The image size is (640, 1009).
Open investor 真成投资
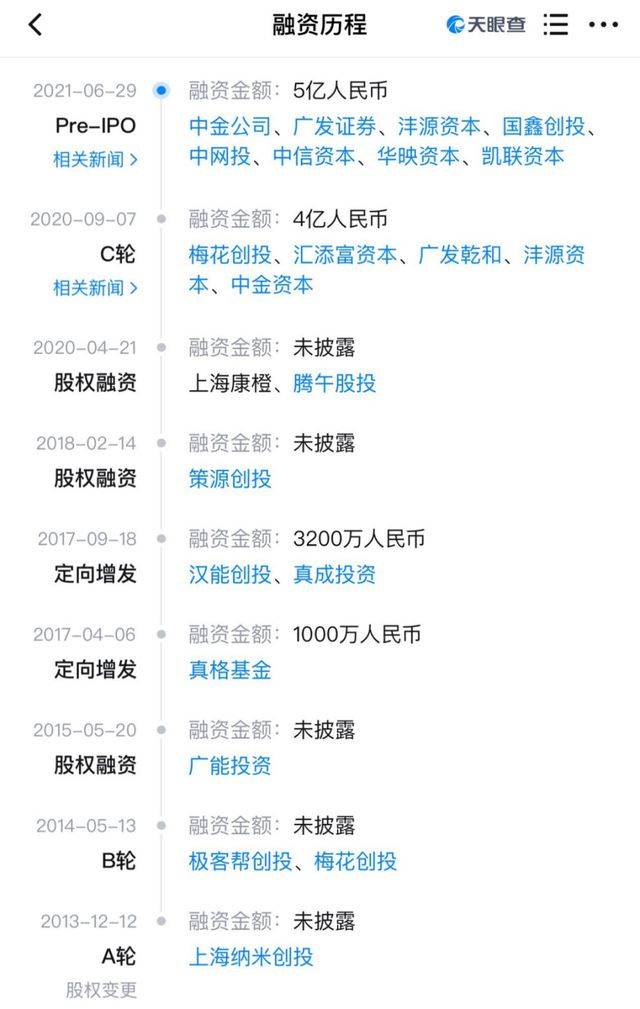[x=334, y=575]
